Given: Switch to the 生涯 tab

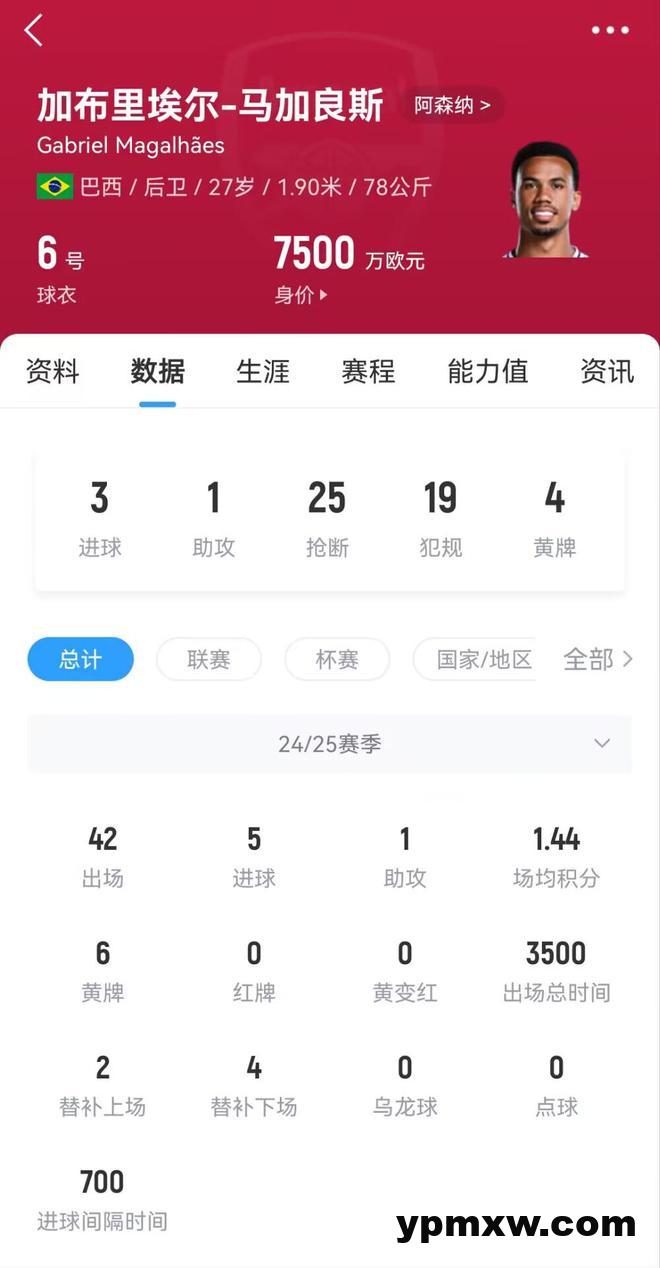Looking at the screenshot, I should [x=263, y=372].
